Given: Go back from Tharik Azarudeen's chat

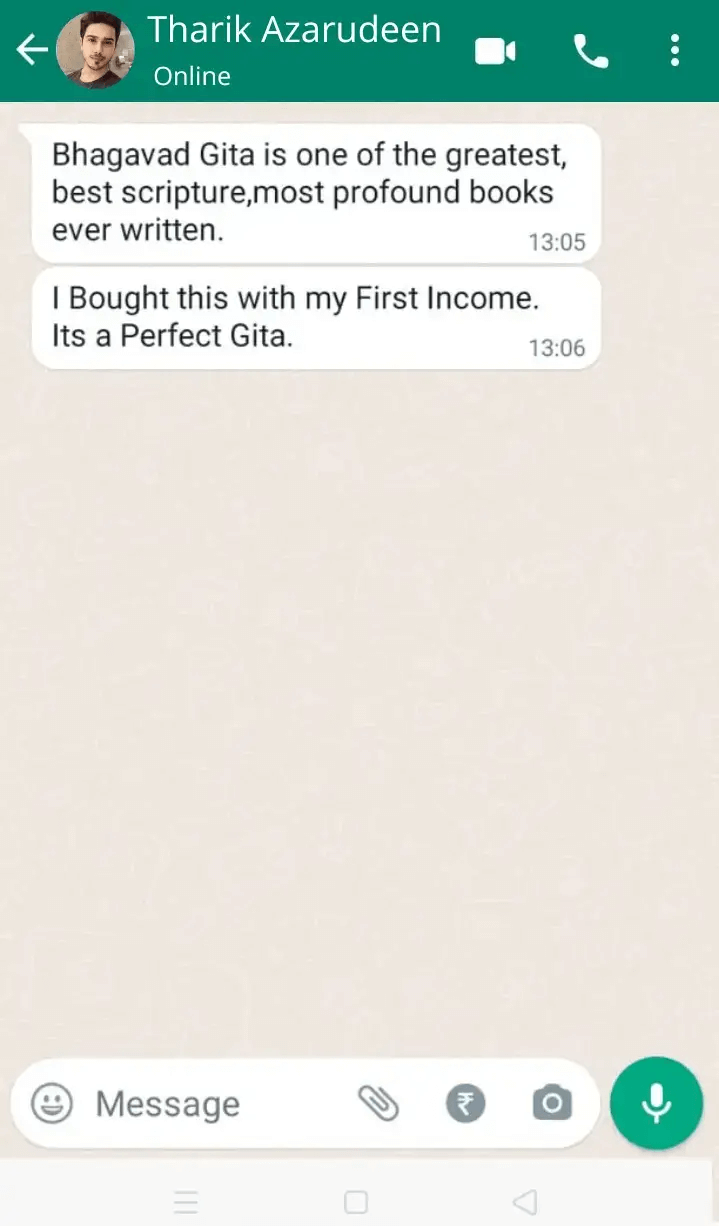Looking at the screenshot, I should [31, 50].
